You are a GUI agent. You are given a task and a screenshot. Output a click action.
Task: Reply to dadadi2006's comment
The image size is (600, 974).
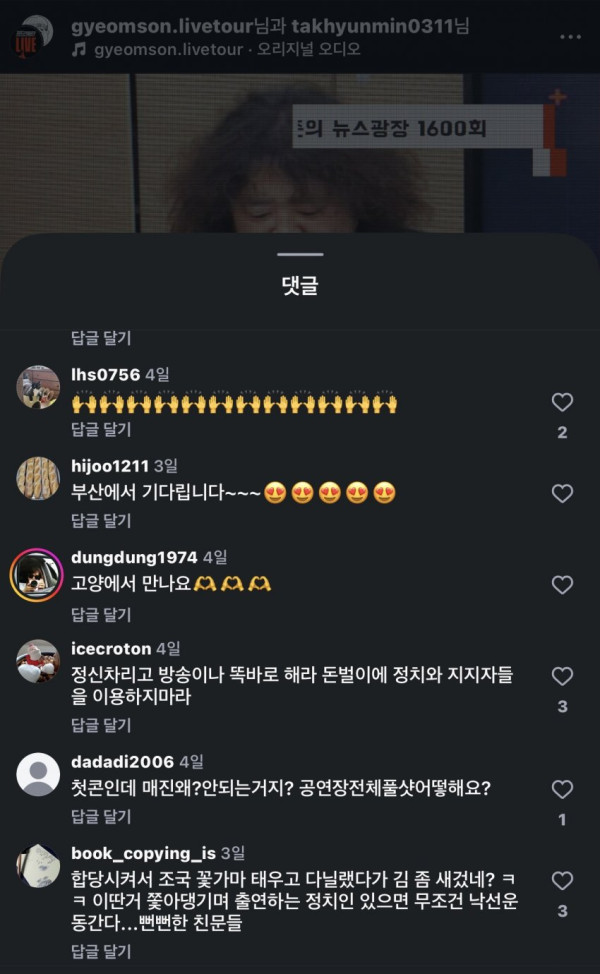[x=101, y=816]
